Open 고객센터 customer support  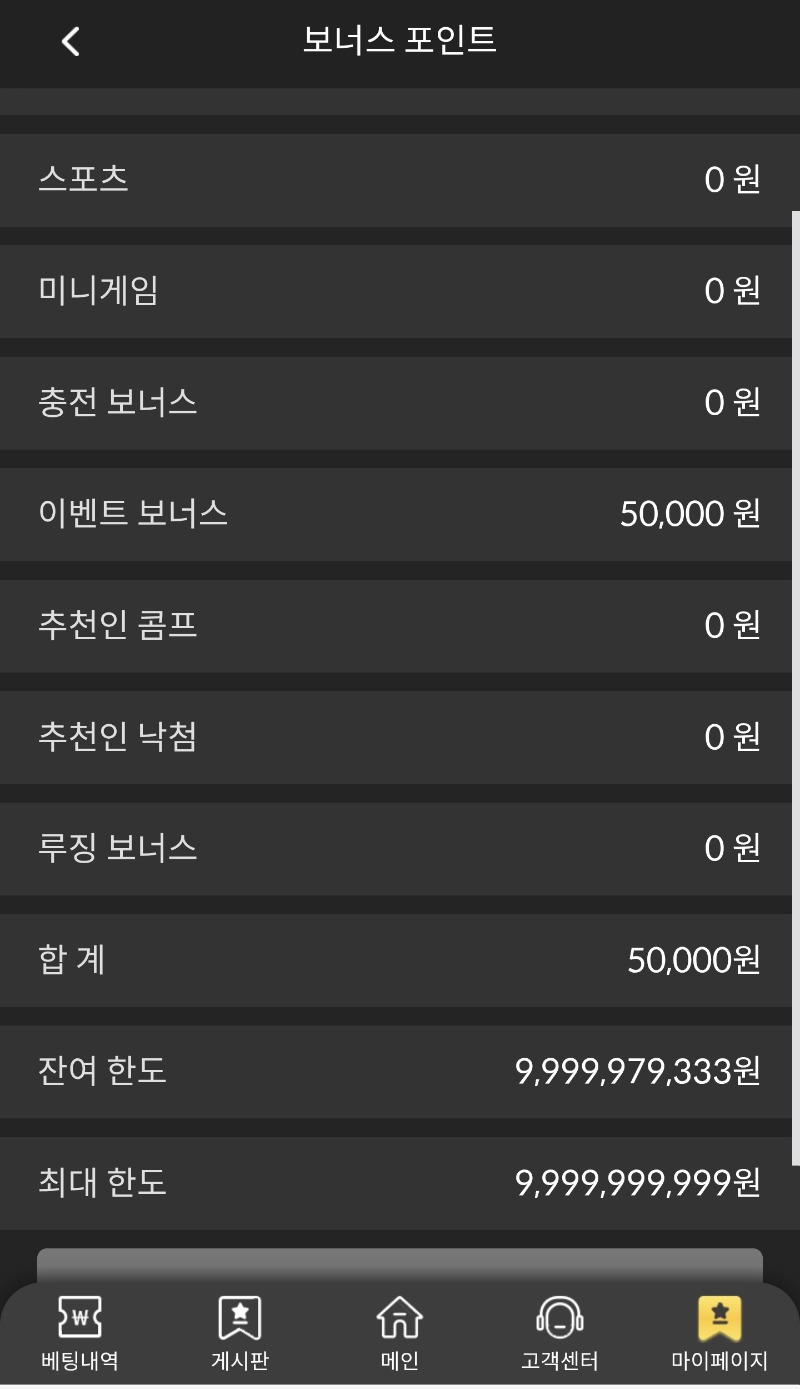point(560,1333)
